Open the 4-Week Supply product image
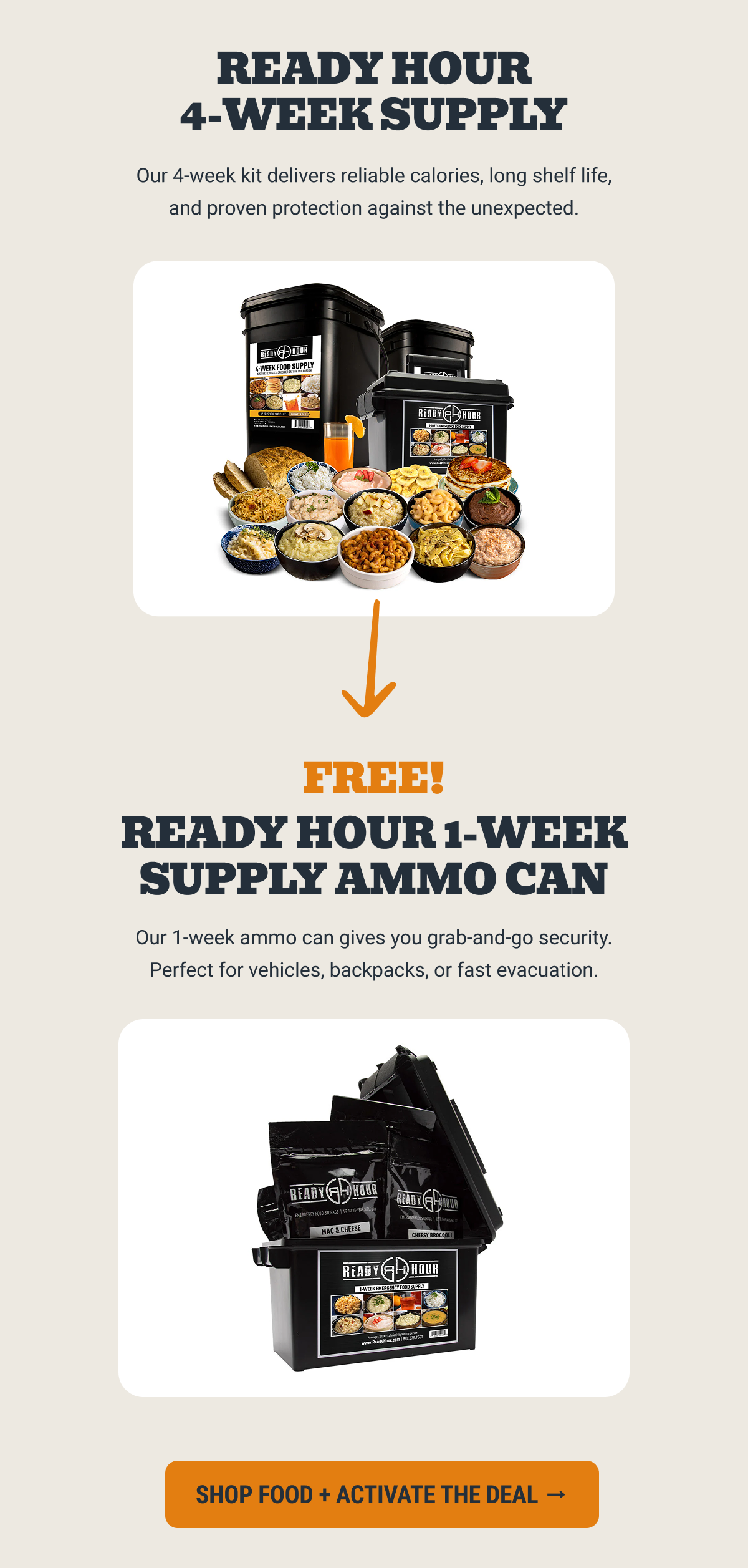Image resolution: width=748 pixels, height=1568 pixels. pos(373,438)
